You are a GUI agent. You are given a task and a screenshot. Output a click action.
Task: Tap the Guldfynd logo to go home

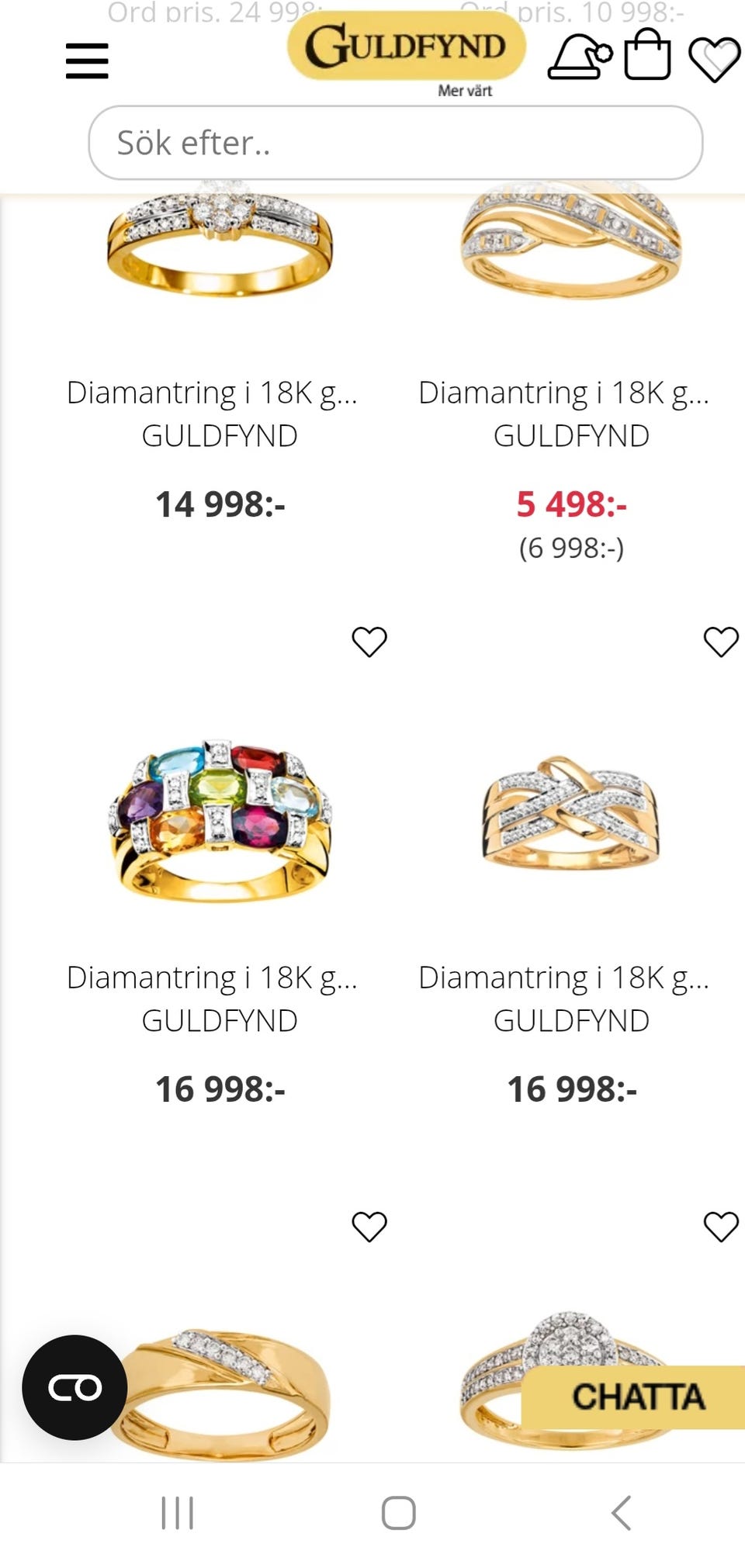(406, 47)
